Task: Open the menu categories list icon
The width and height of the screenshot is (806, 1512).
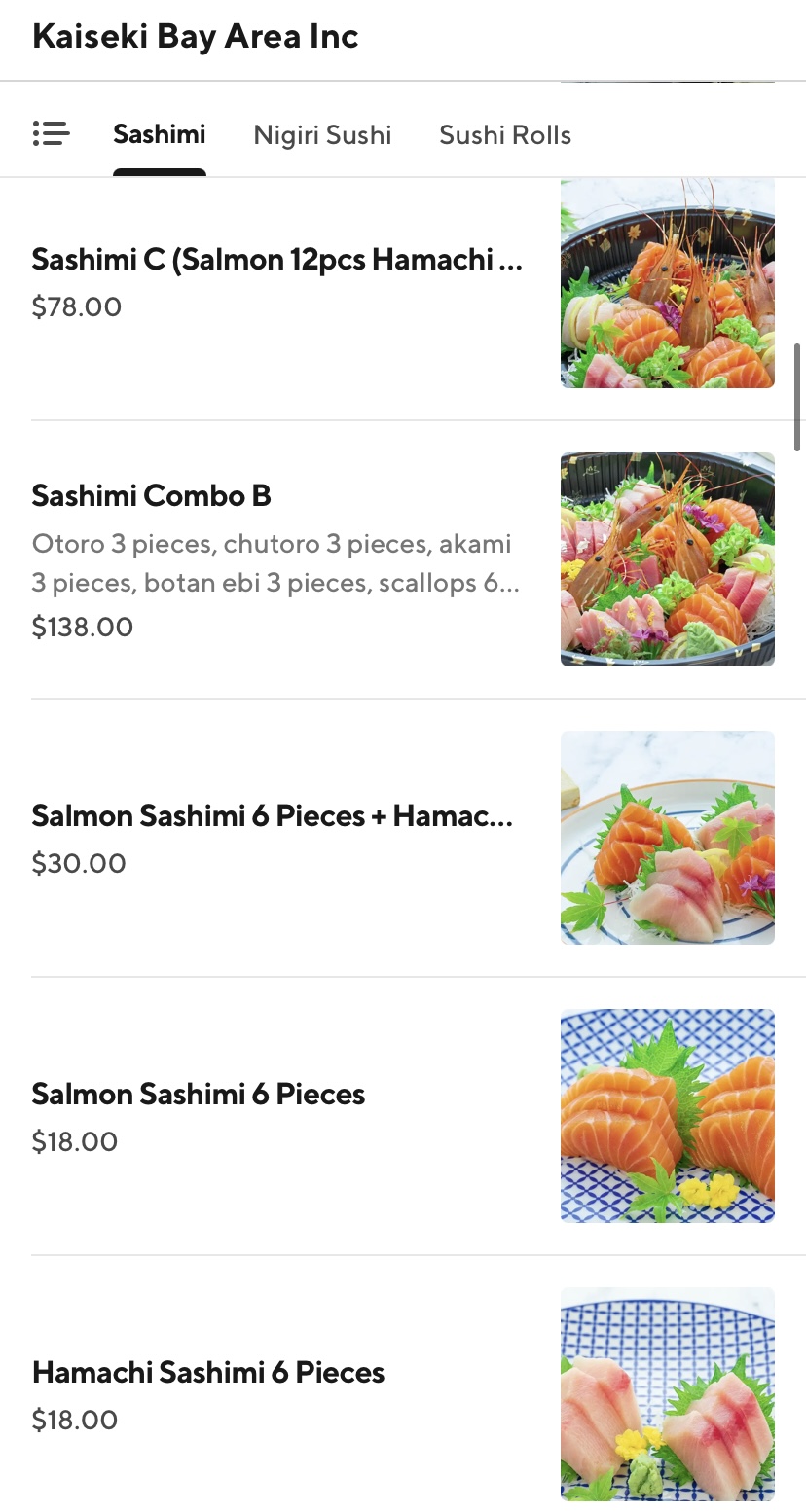Action: (51, 134)
